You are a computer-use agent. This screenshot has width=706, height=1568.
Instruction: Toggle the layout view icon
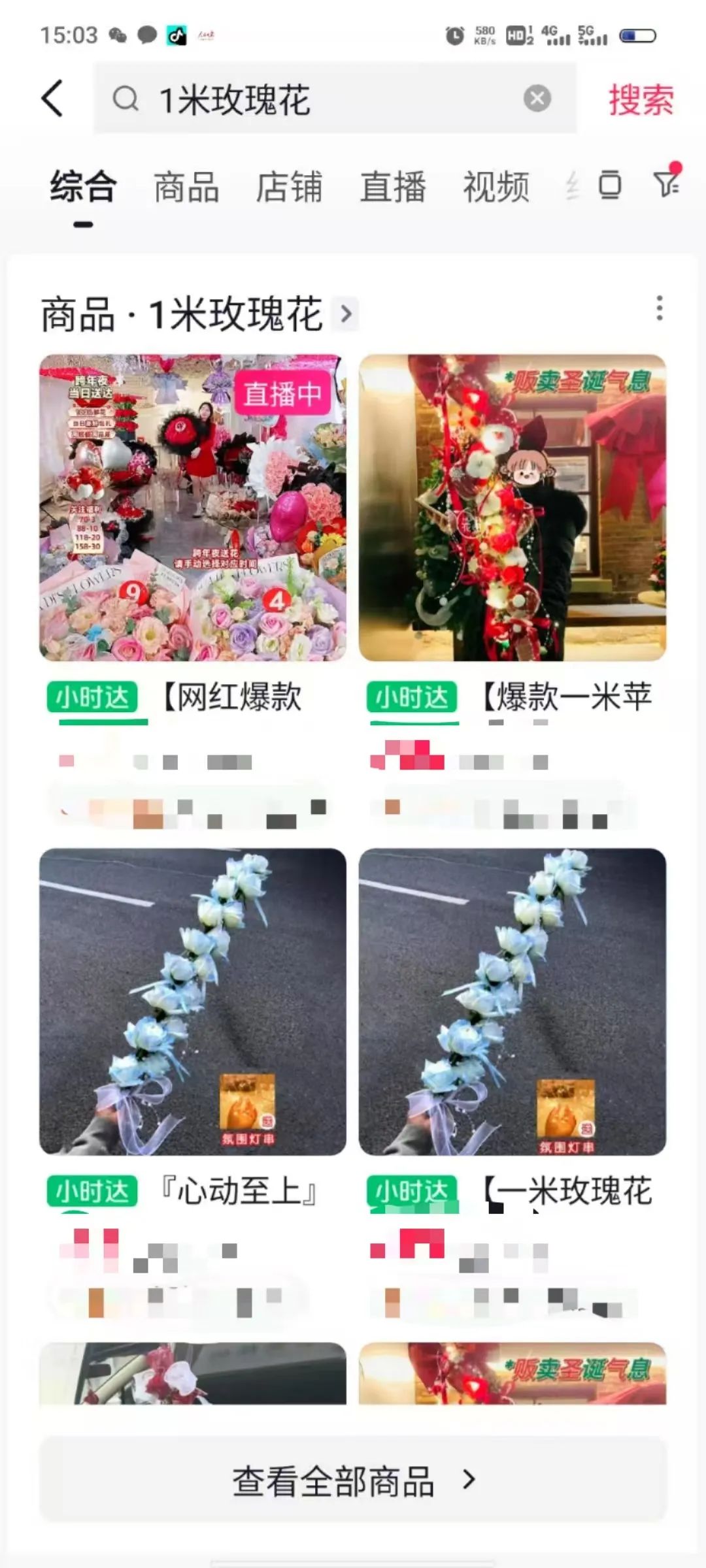point(610,185)
